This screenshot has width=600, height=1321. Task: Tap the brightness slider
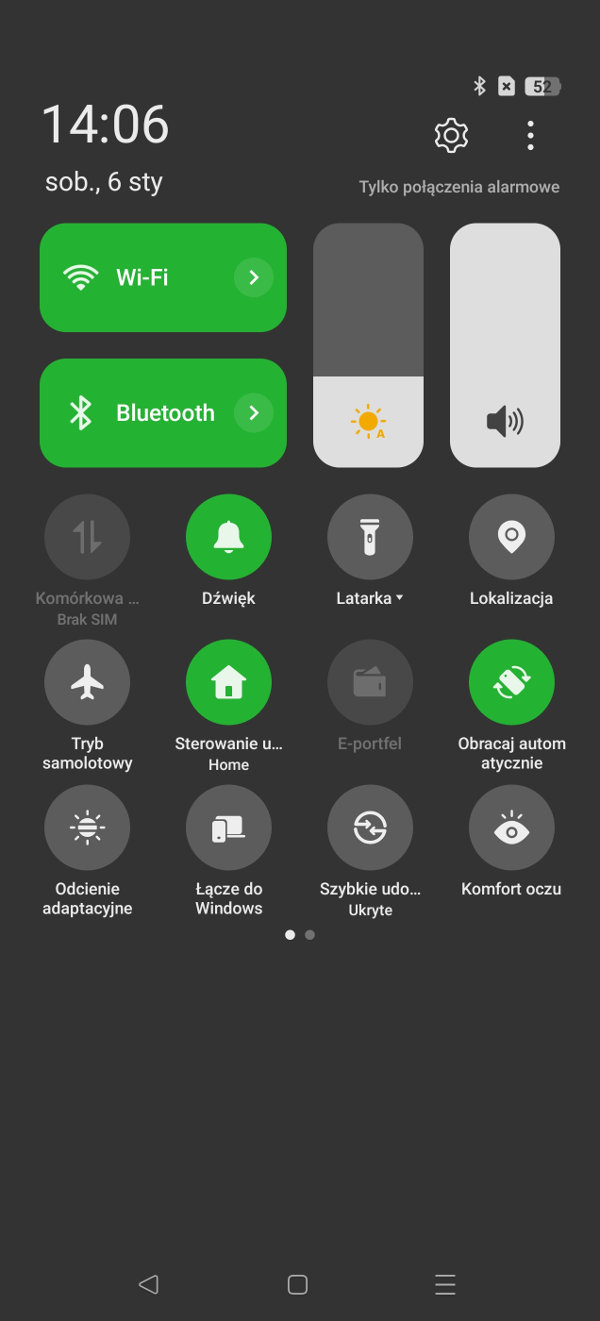point(368,345)
